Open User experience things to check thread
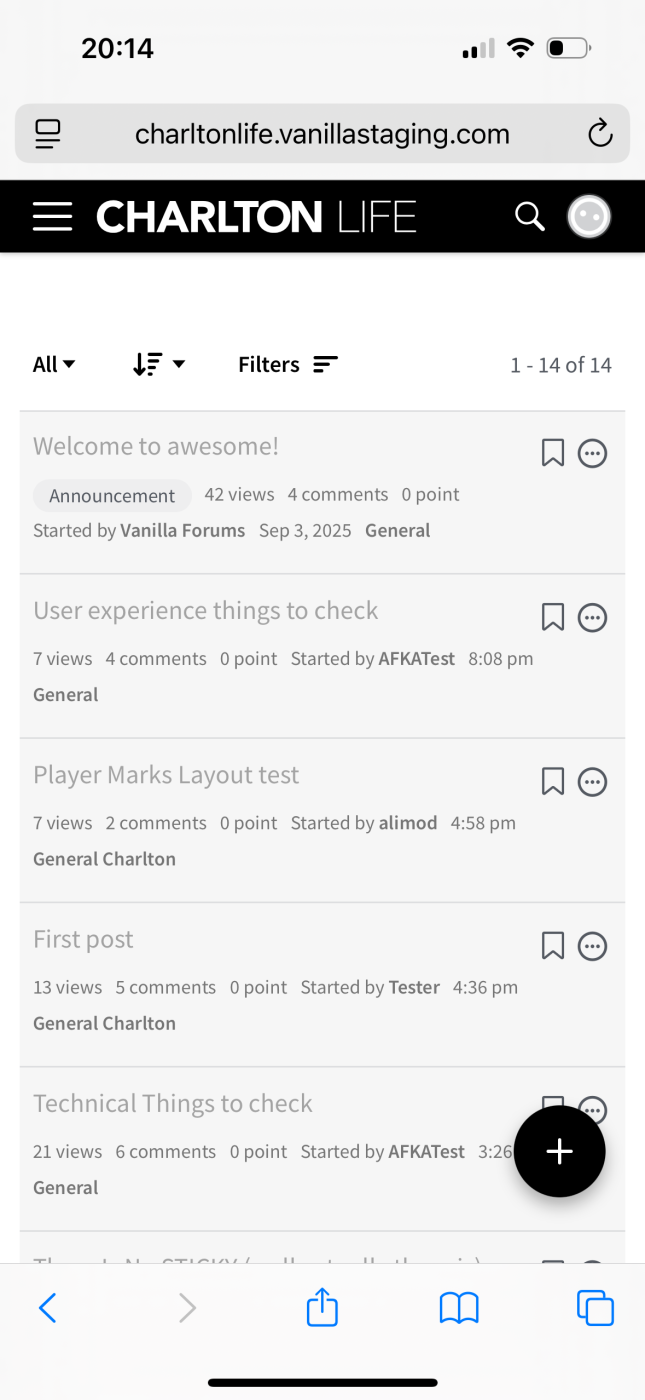This screenshot has width=645, height=1400. [206, 610]
